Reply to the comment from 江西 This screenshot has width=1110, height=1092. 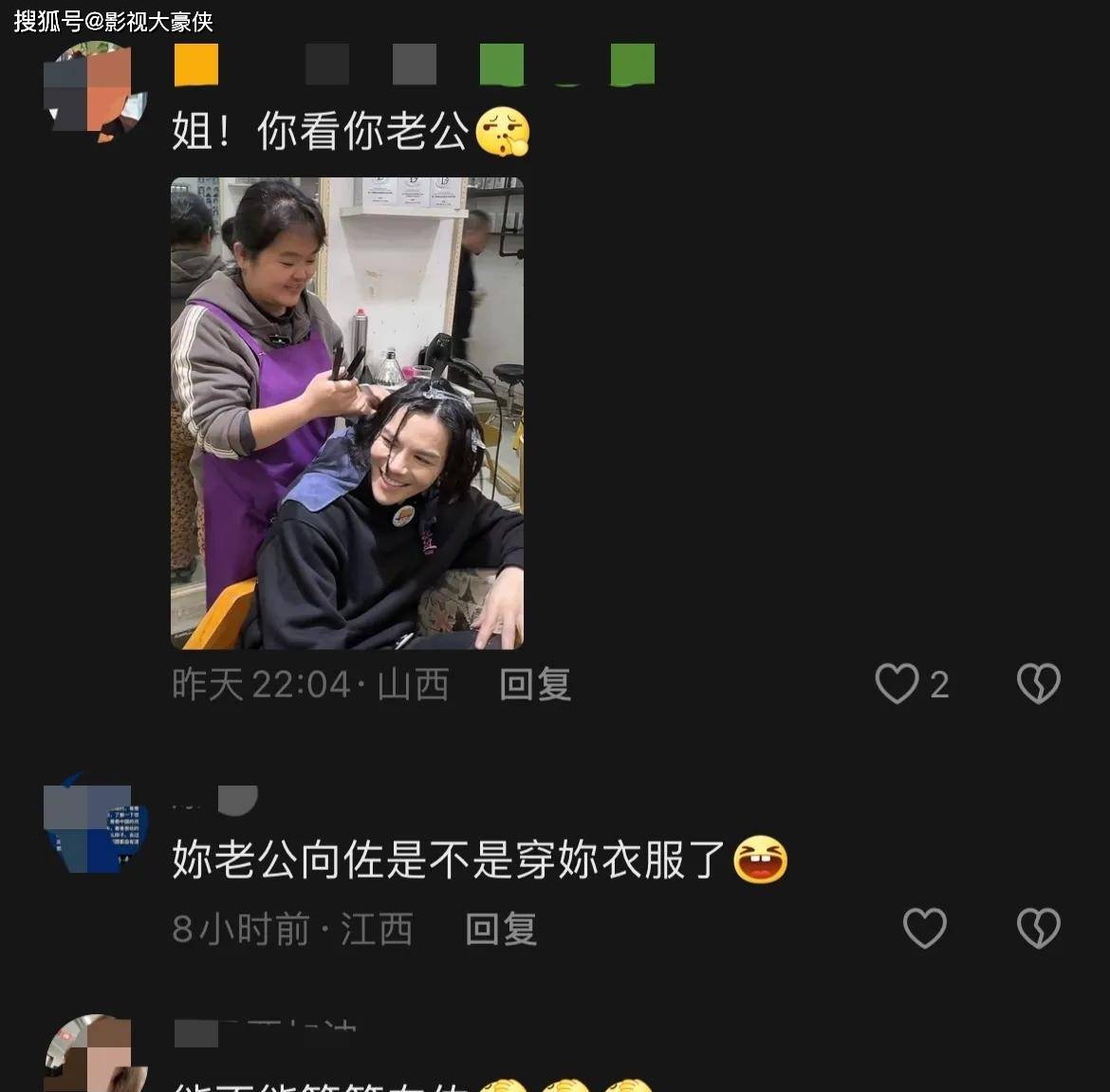501,929
